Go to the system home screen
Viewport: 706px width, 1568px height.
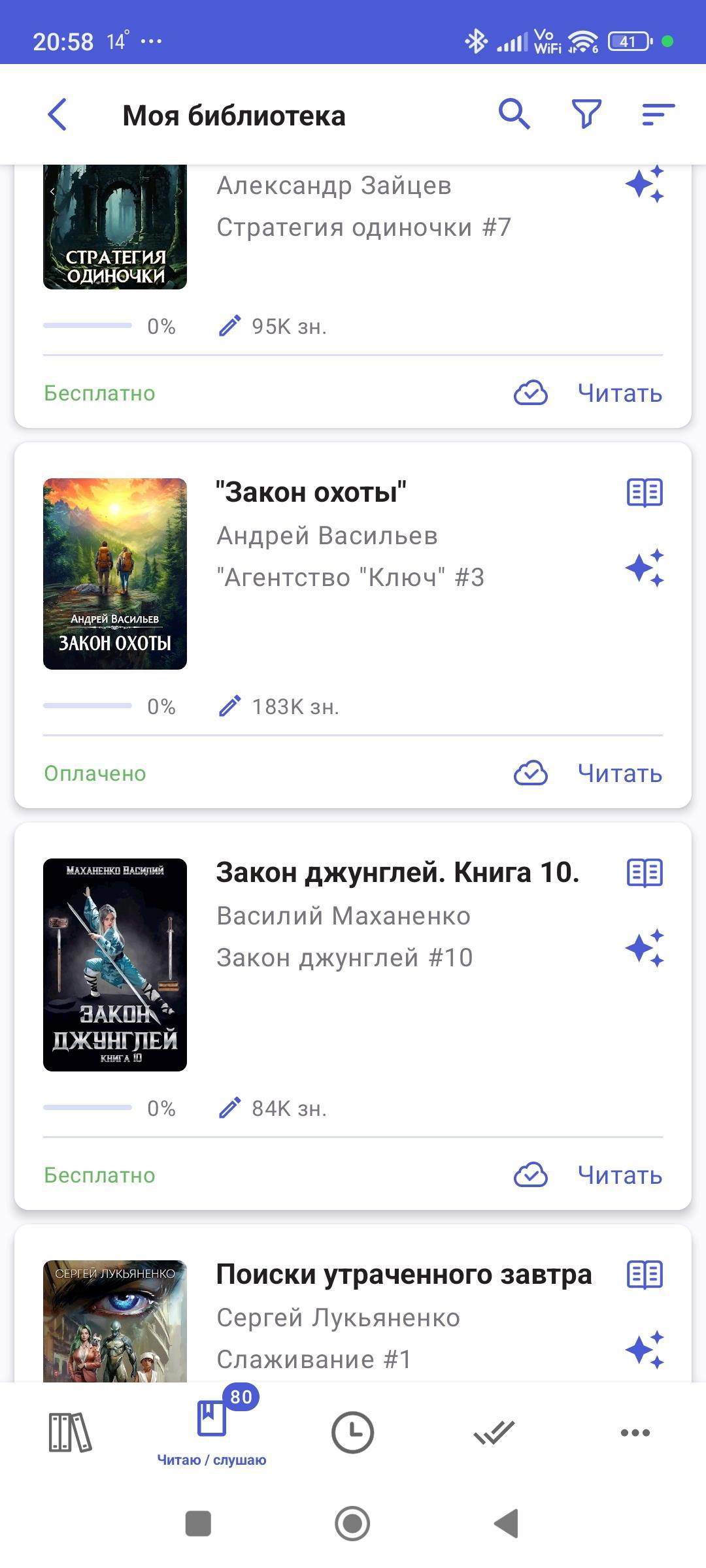coord(352,1524)
